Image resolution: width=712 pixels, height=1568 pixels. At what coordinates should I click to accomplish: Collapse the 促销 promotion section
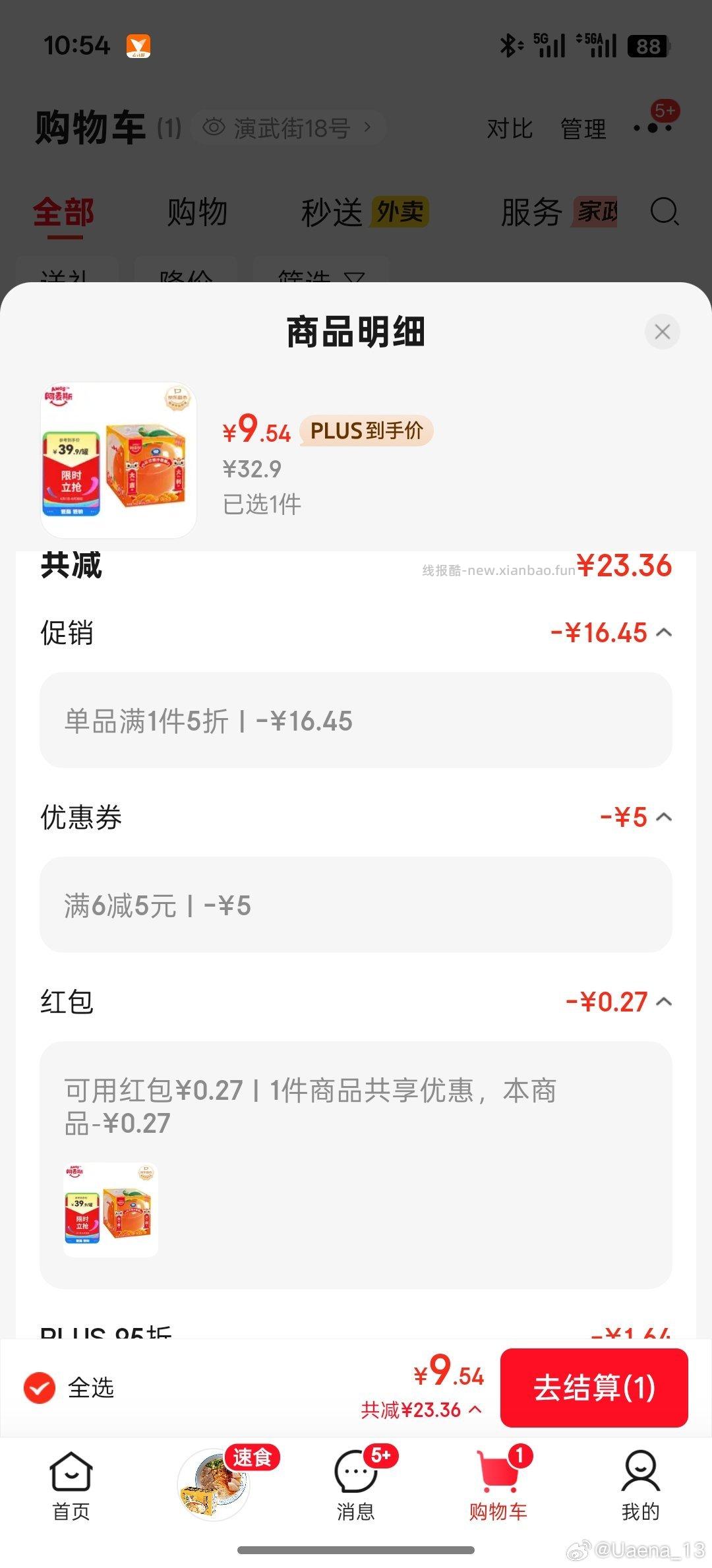click(x=665, y=632)
